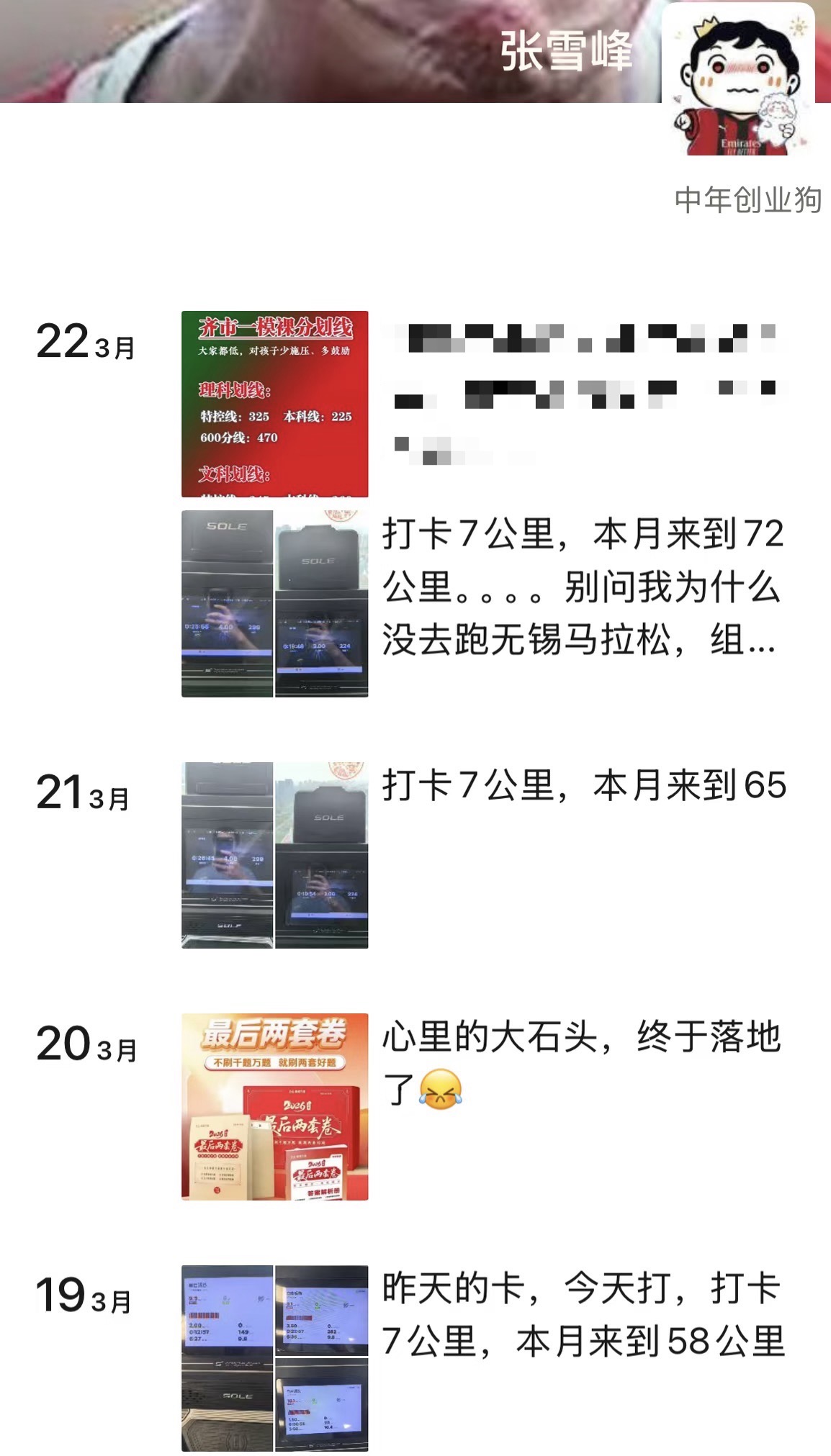Open the post 心里的大石头，终于落地了
Screen dimensions: 831x1456
pos(580,1062)
